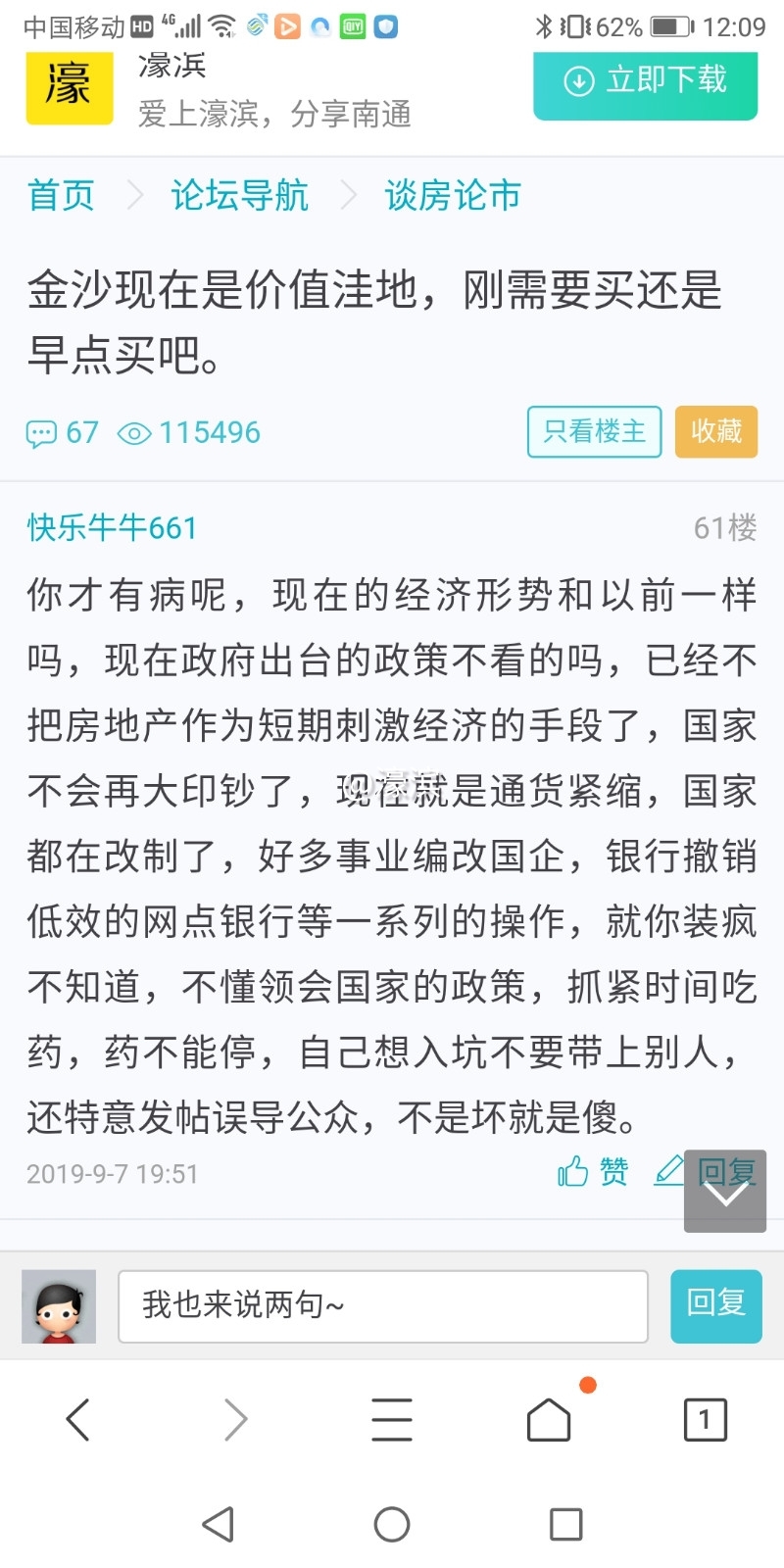This screenshot has width=784, height=1568.
Task: Tap the system back button
Action: (218, 1524)
